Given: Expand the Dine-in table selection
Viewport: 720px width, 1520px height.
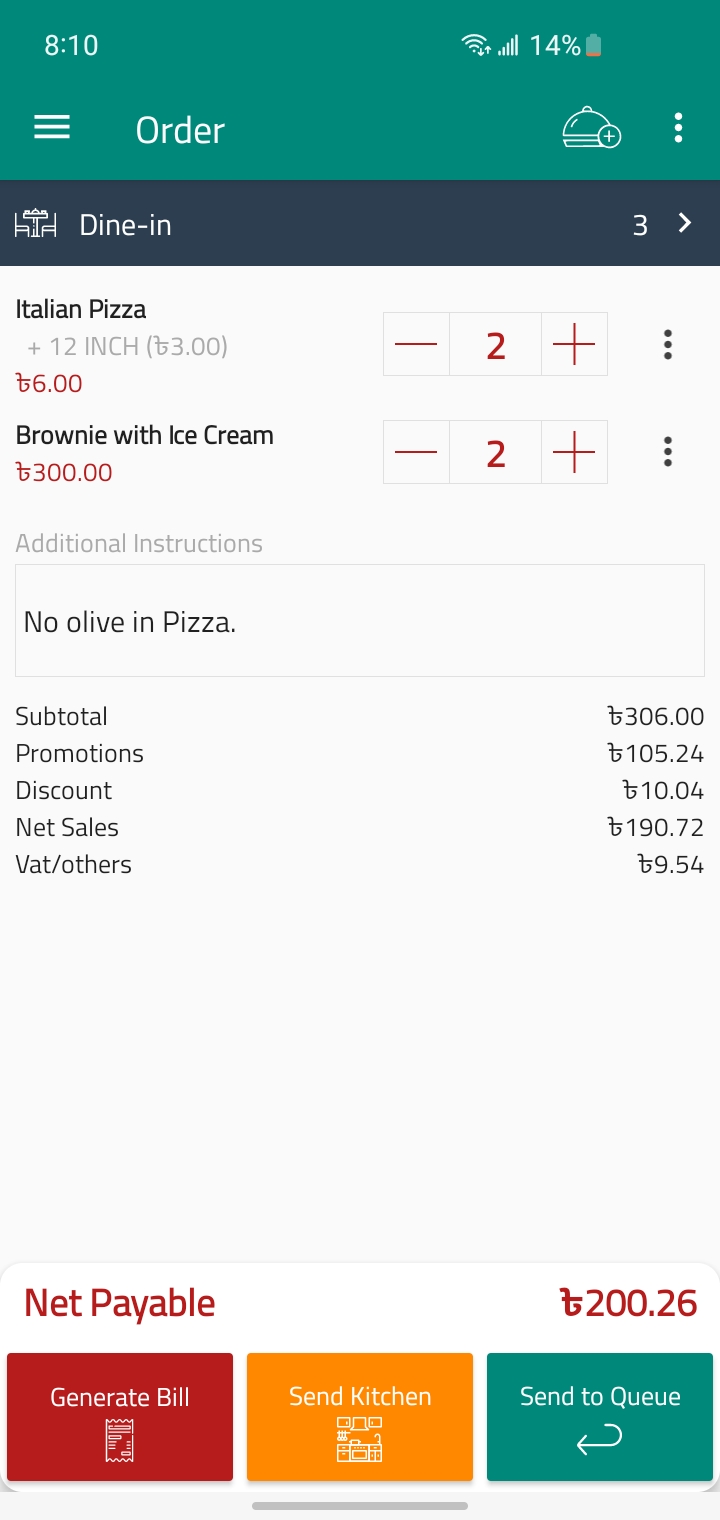Looking at the screenshot, I should coord(685,224).
